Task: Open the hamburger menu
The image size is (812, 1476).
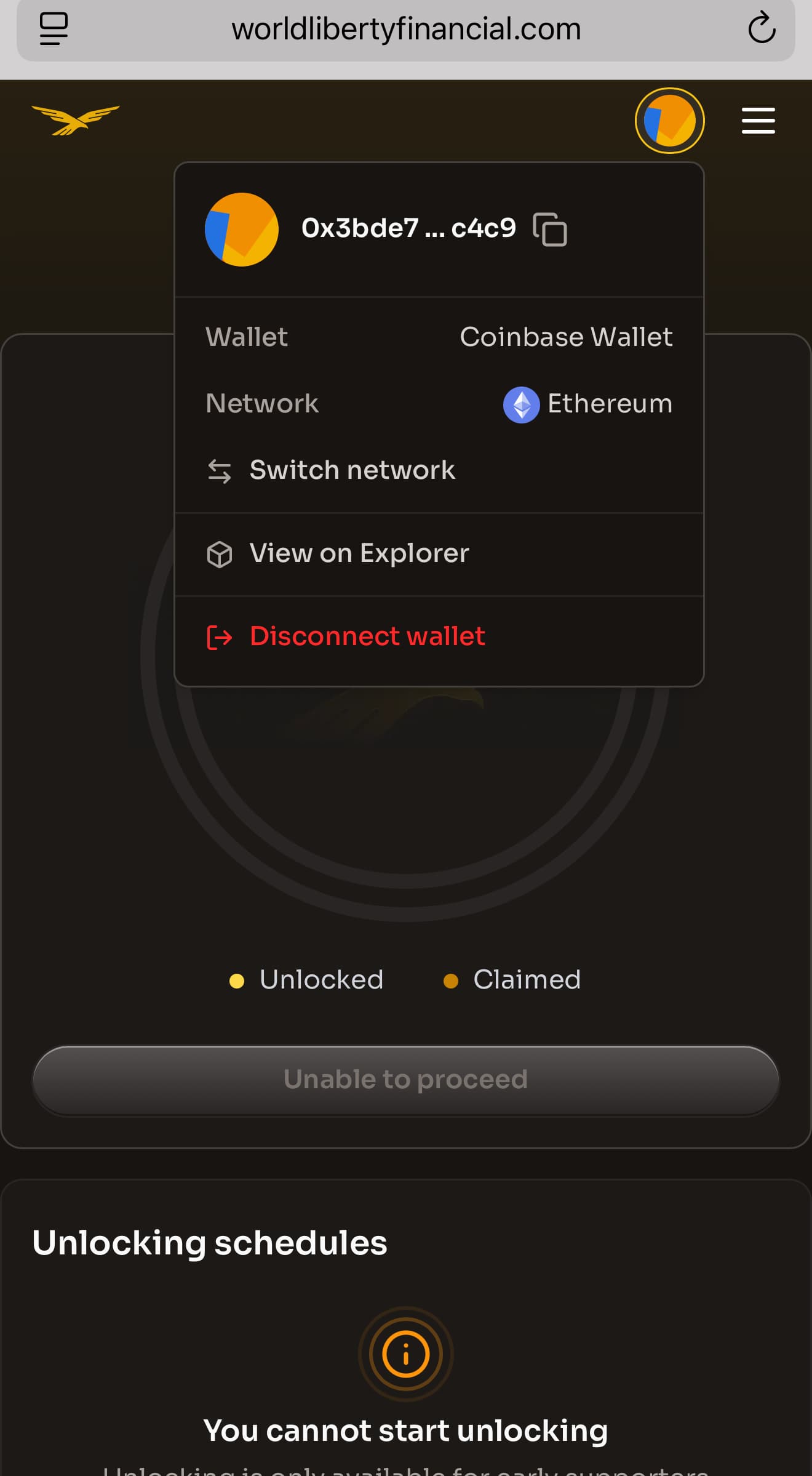Action: [758, 121]
